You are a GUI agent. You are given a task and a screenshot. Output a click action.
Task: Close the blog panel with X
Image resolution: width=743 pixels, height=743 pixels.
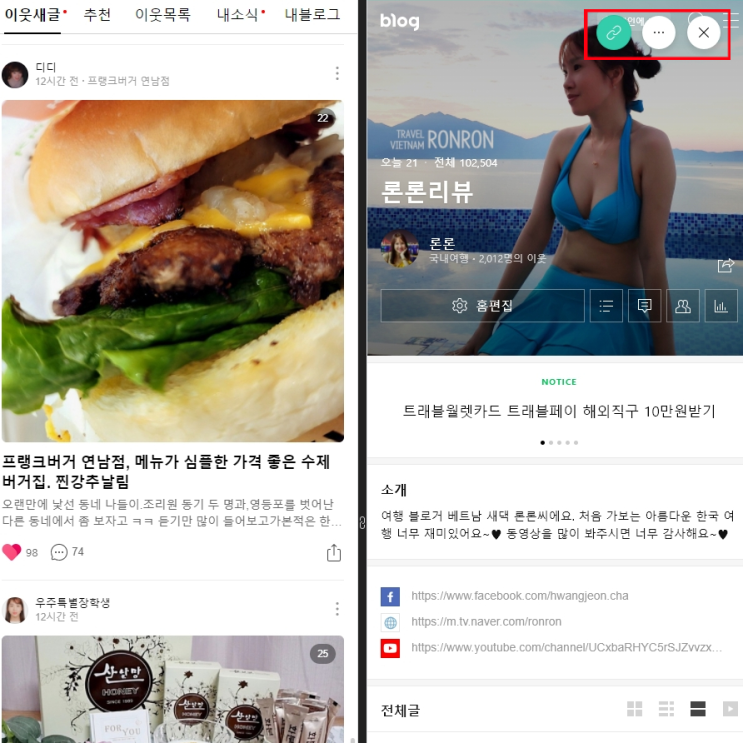click(x=703, y=33)
